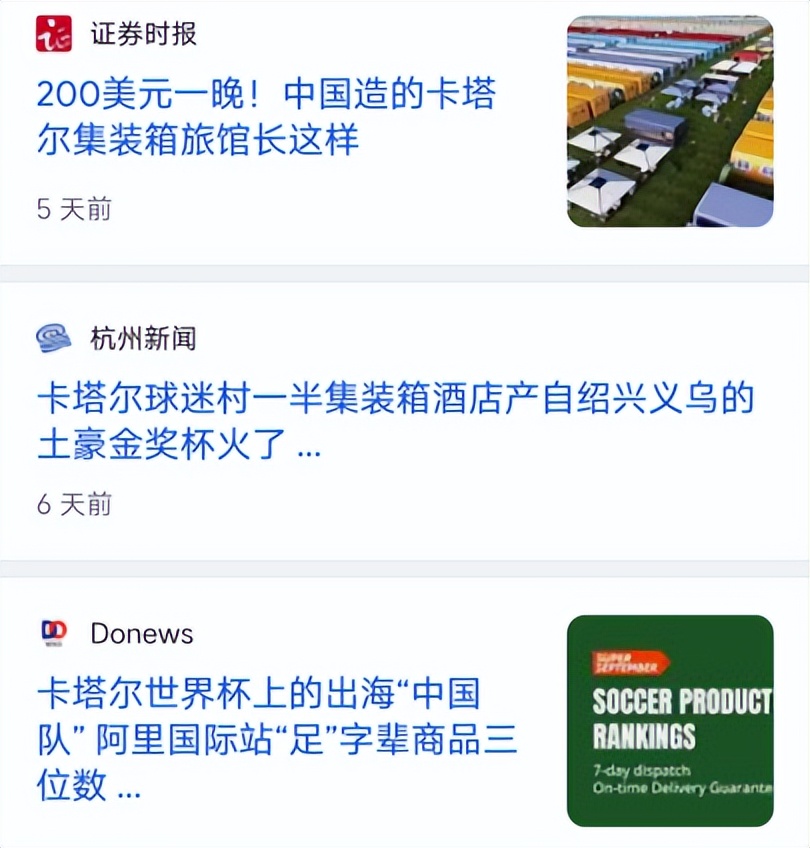Open the Soccer Product Rankings thumbnail
This screenshot has width=810, height=848.
[670, 720]
